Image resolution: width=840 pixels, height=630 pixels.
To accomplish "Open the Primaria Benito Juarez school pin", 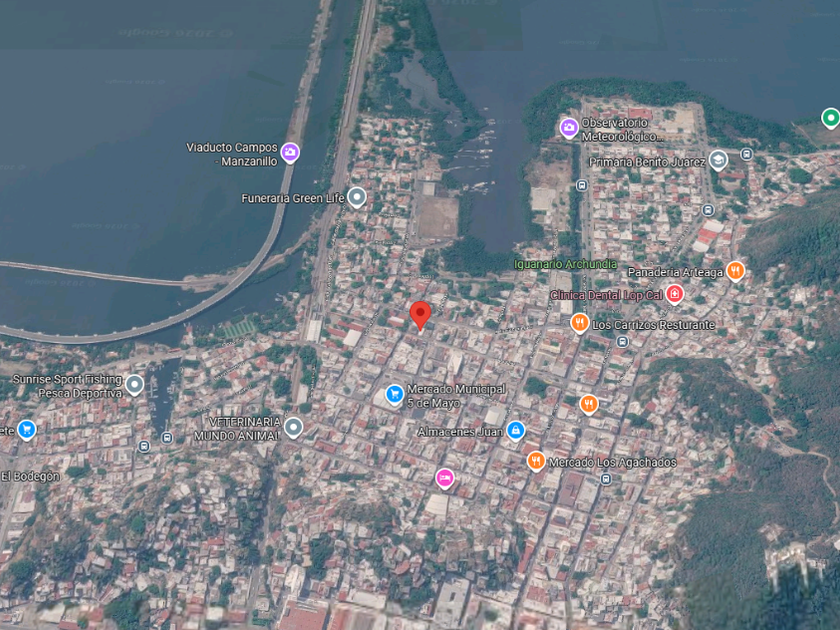I will (718, 160).
